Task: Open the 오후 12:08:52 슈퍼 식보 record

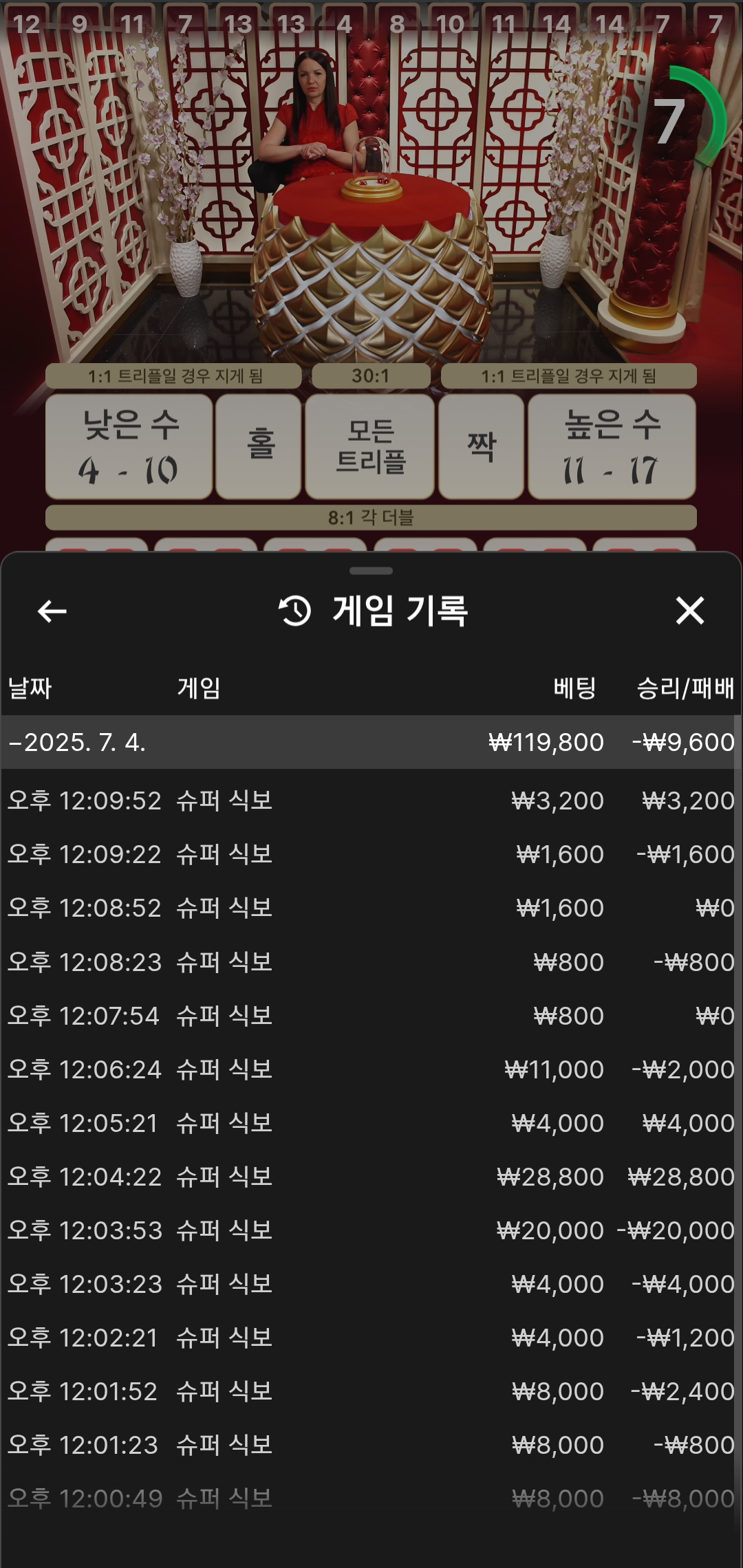Action: pos(371,908)
